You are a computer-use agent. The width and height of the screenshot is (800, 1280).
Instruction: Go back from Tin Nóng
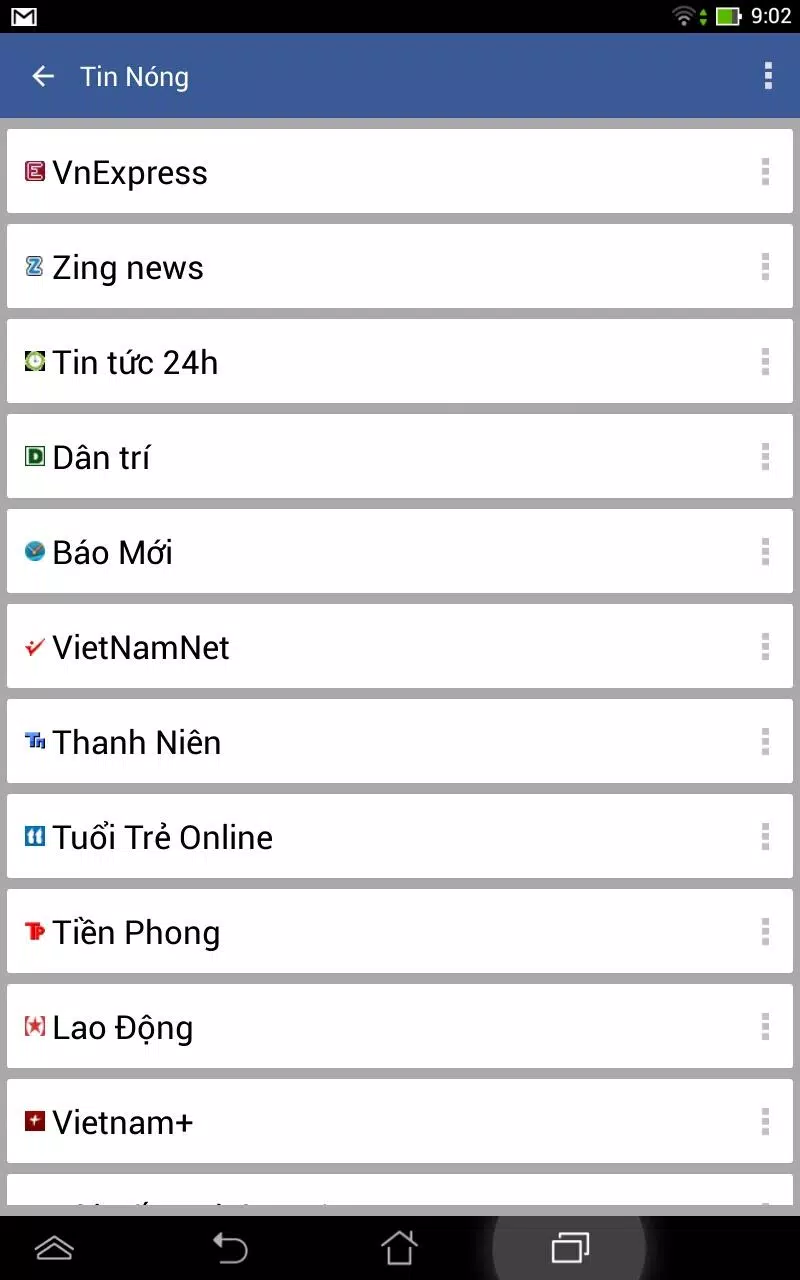click(42, 77)
